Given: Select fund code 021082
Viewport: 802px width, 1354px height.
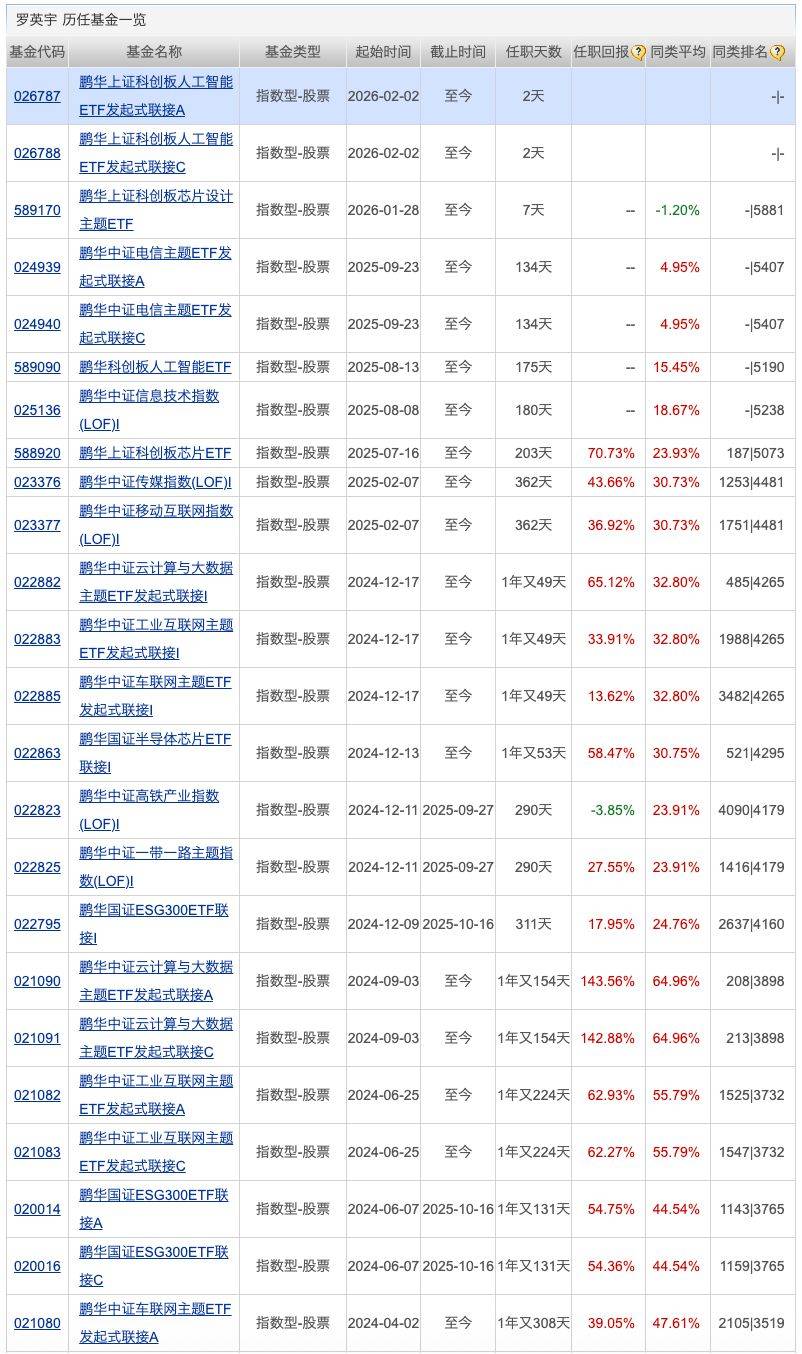Looking at the screenshot, I should [x=37, y=1095].
